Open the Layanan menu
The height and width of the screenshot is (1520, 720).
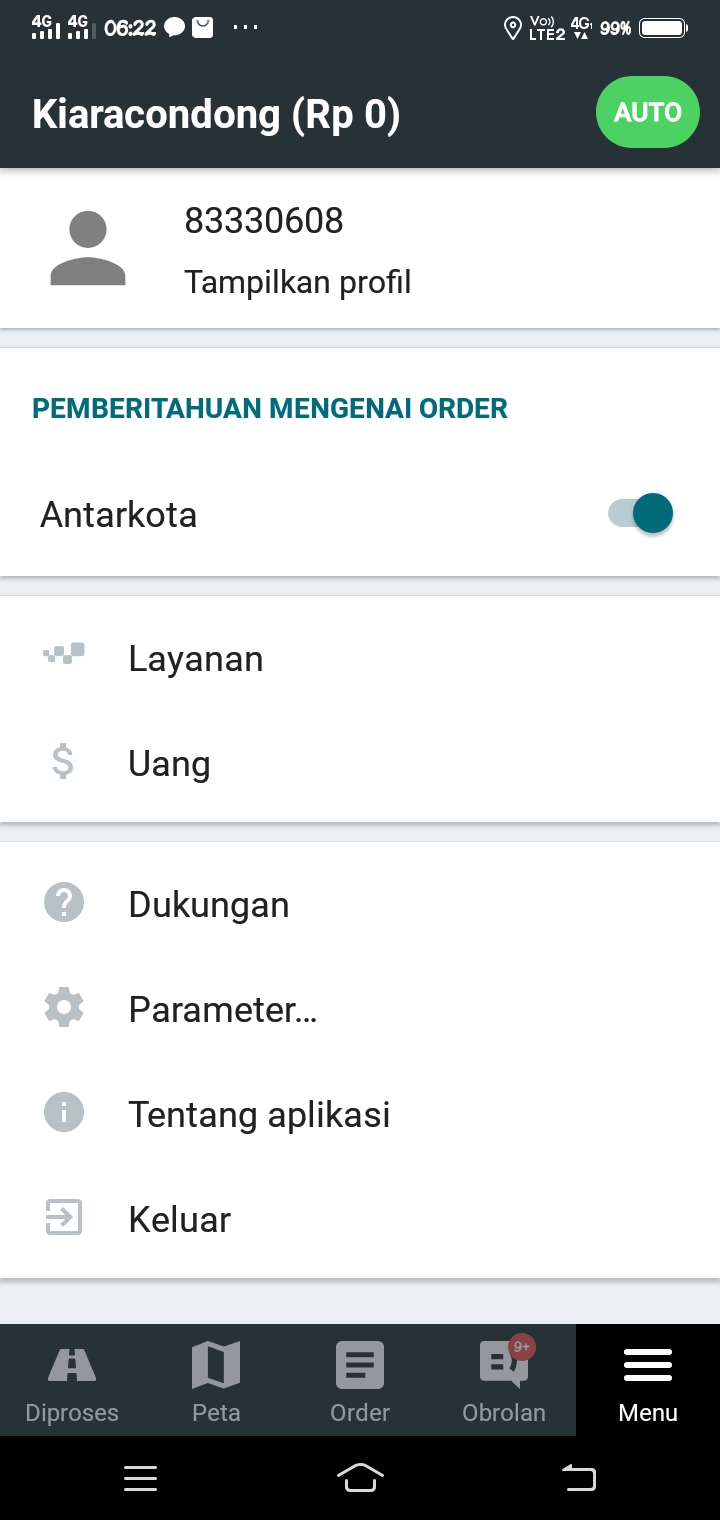click(196, 659)
